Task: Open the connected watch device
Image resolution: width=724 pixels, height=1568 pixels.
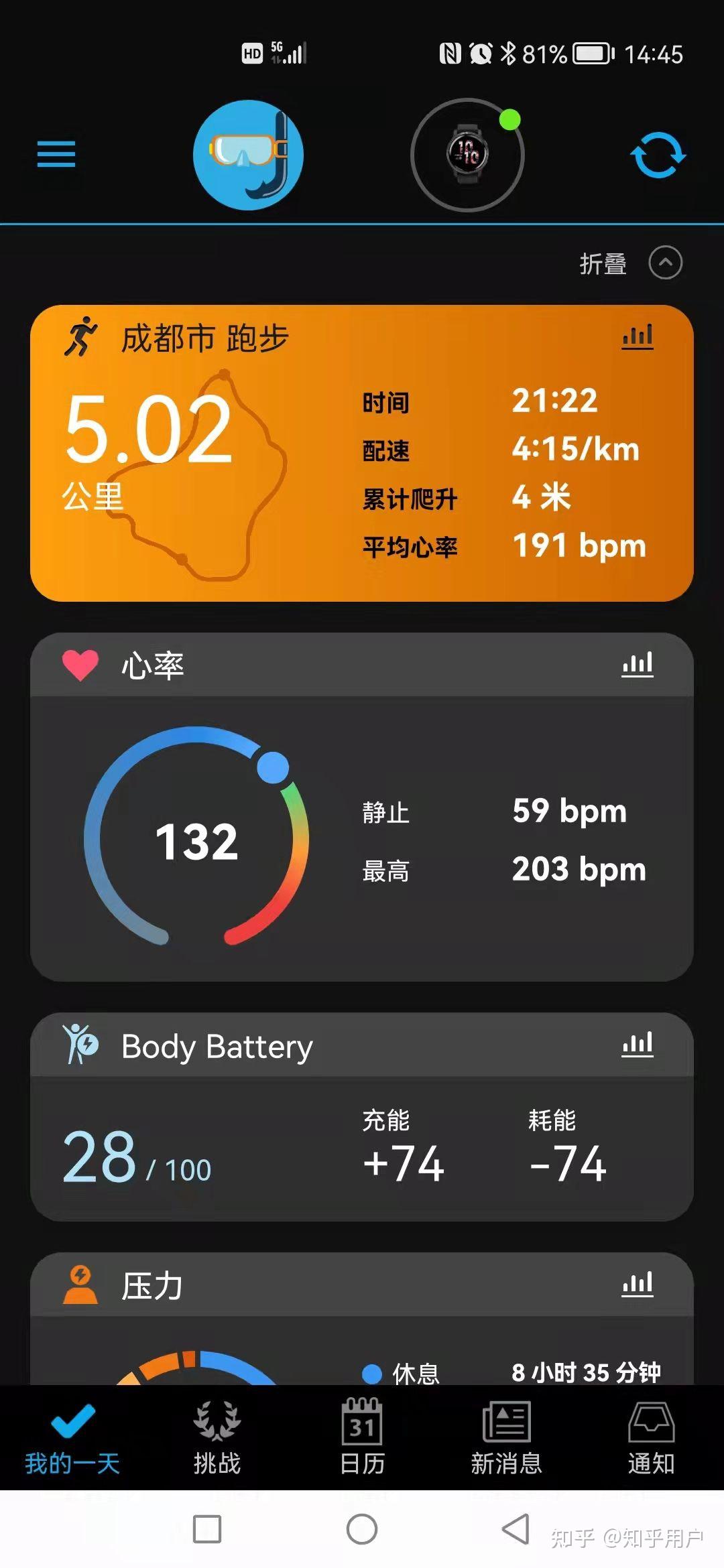Action: [467, 155]
